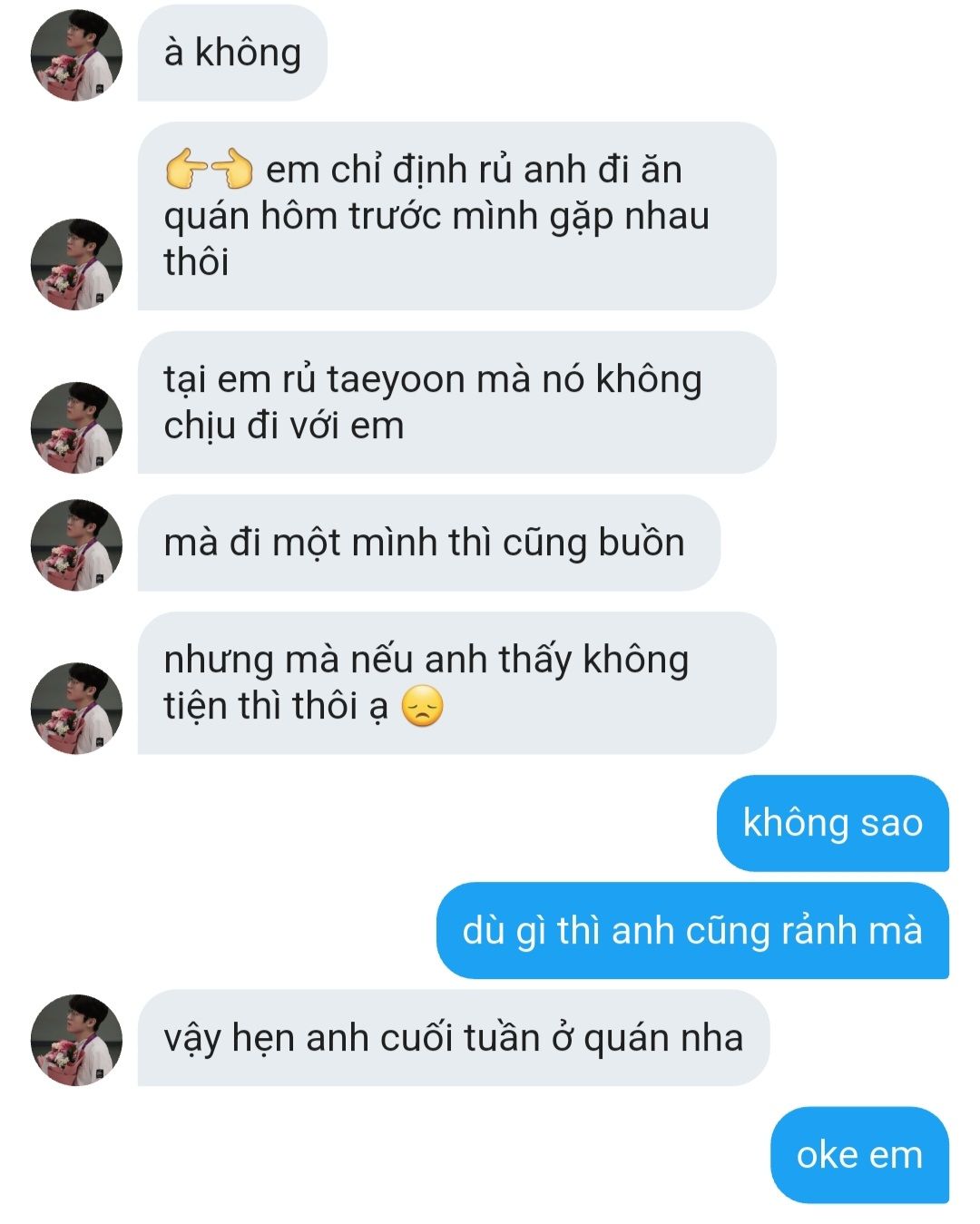Image resolution: width=980 pixels, height=1224 pixels.
Task: Open sender's avatar beside "à không" message
Action: (76, 55)
